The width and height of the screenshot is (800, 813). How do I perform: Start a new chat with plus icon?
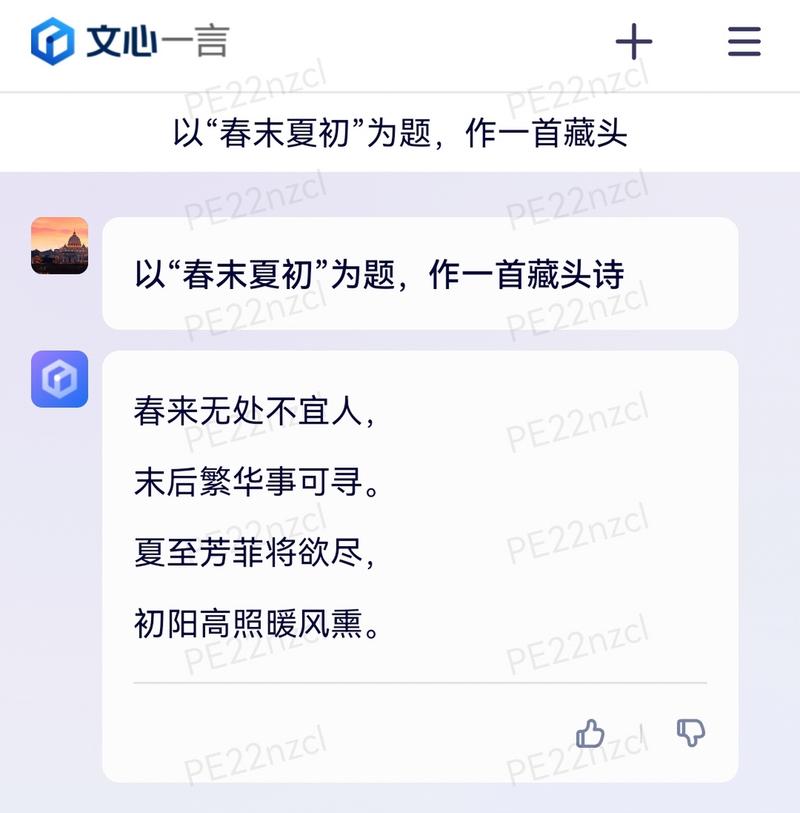[633, 42]
